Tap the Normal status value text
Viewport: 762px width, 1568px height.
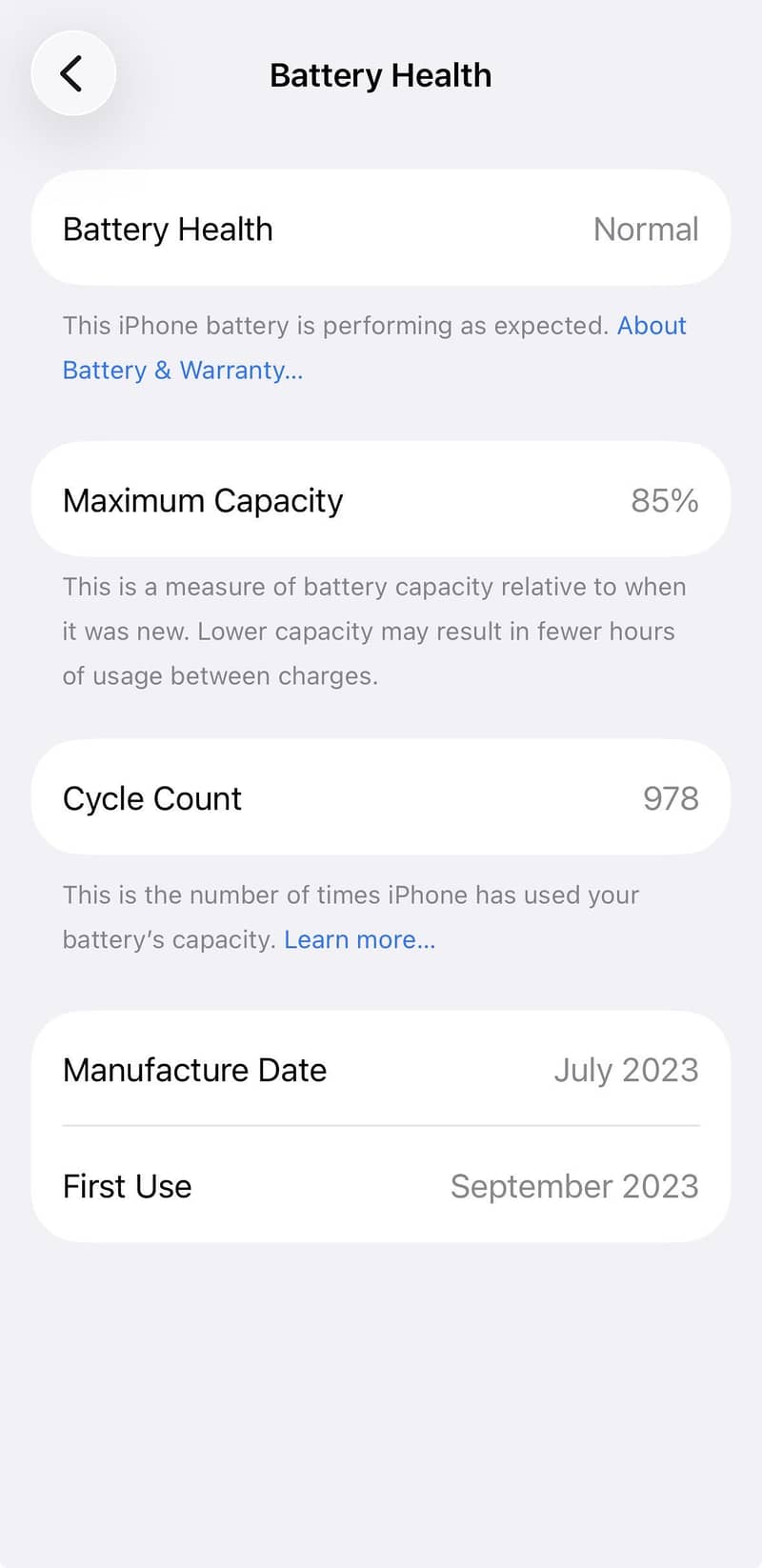click(x=646, y=229)
